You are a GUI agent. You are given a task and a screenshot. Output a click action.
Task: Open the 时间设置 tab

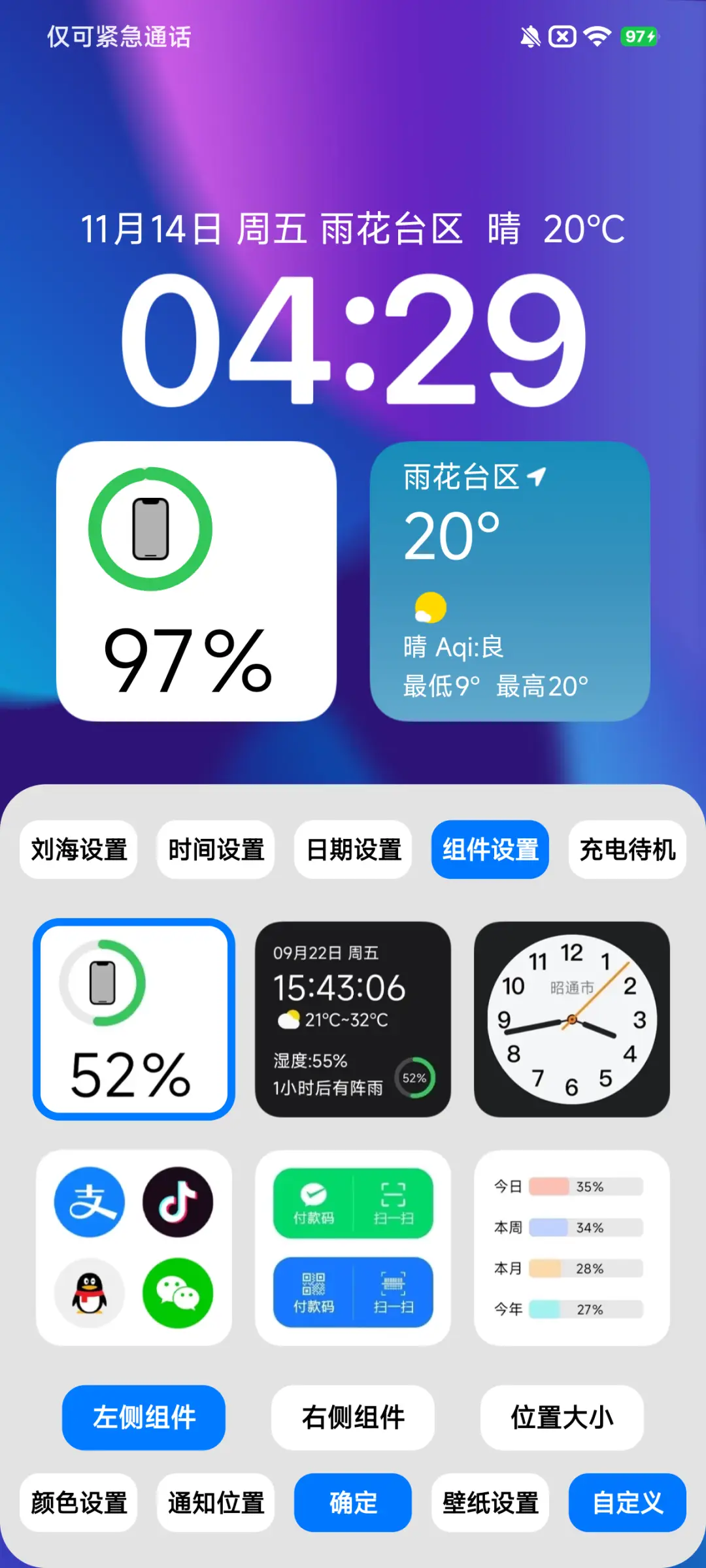pos(215,850)
